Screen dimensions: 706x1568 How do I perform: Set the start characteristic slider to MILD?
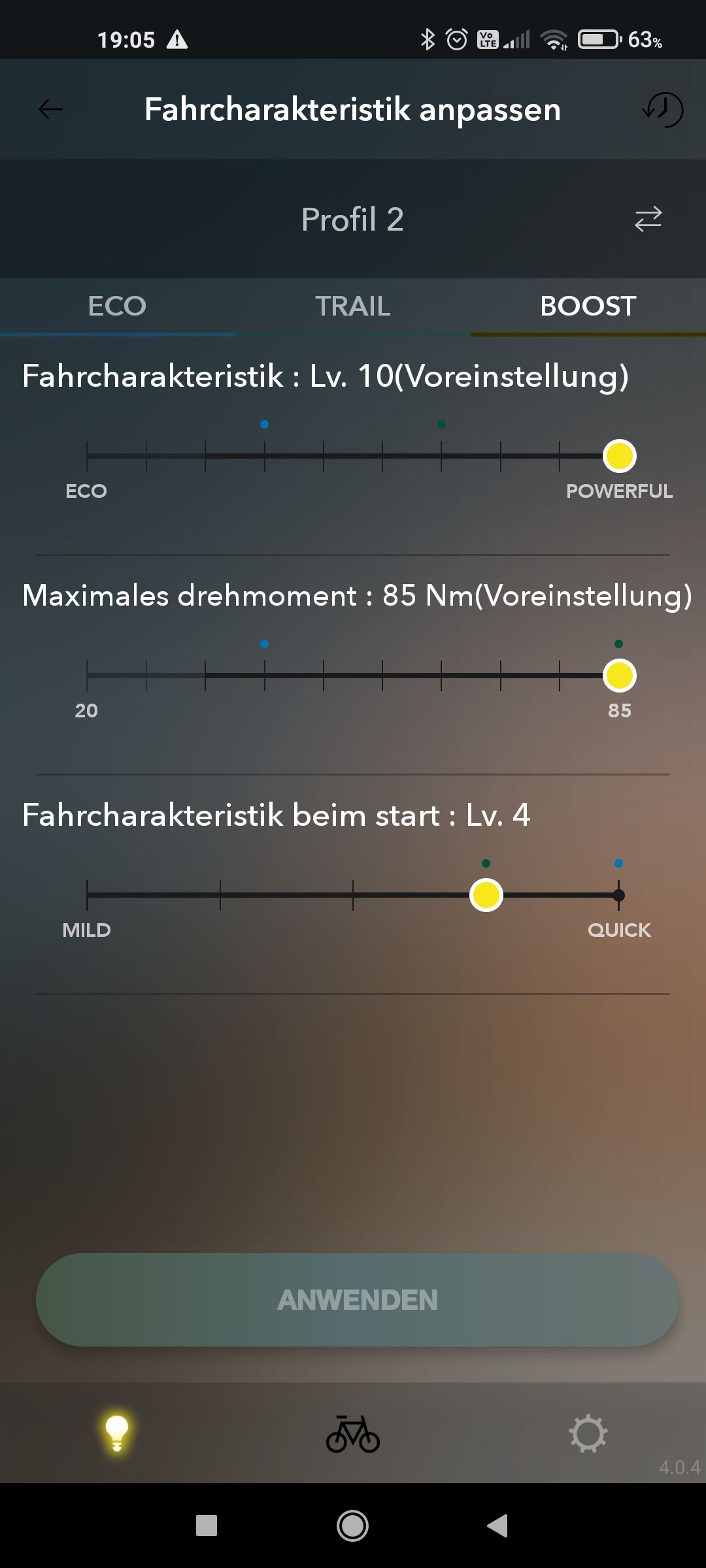click(x=88, y=895)
